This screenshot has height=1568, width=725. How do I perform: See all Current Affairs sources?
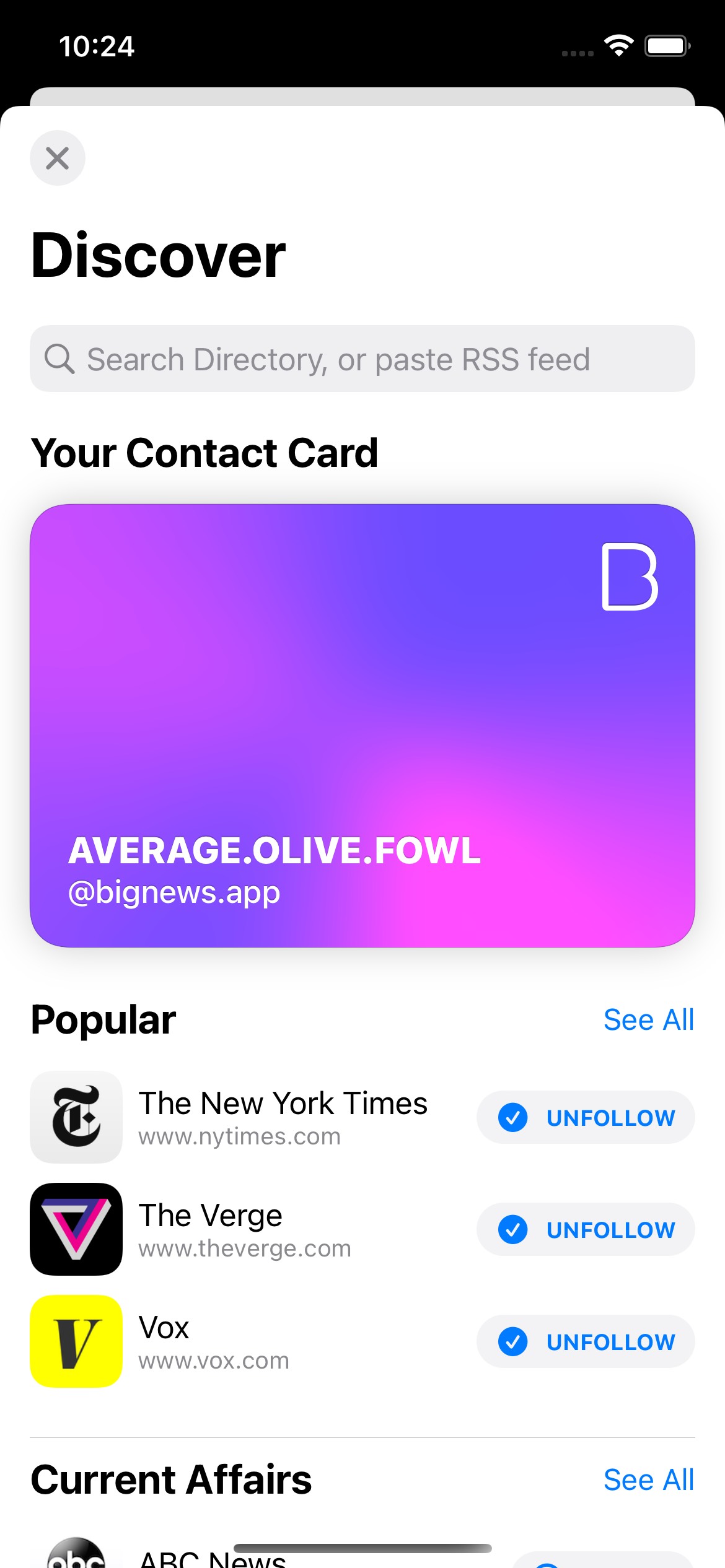click(649, 1480)
